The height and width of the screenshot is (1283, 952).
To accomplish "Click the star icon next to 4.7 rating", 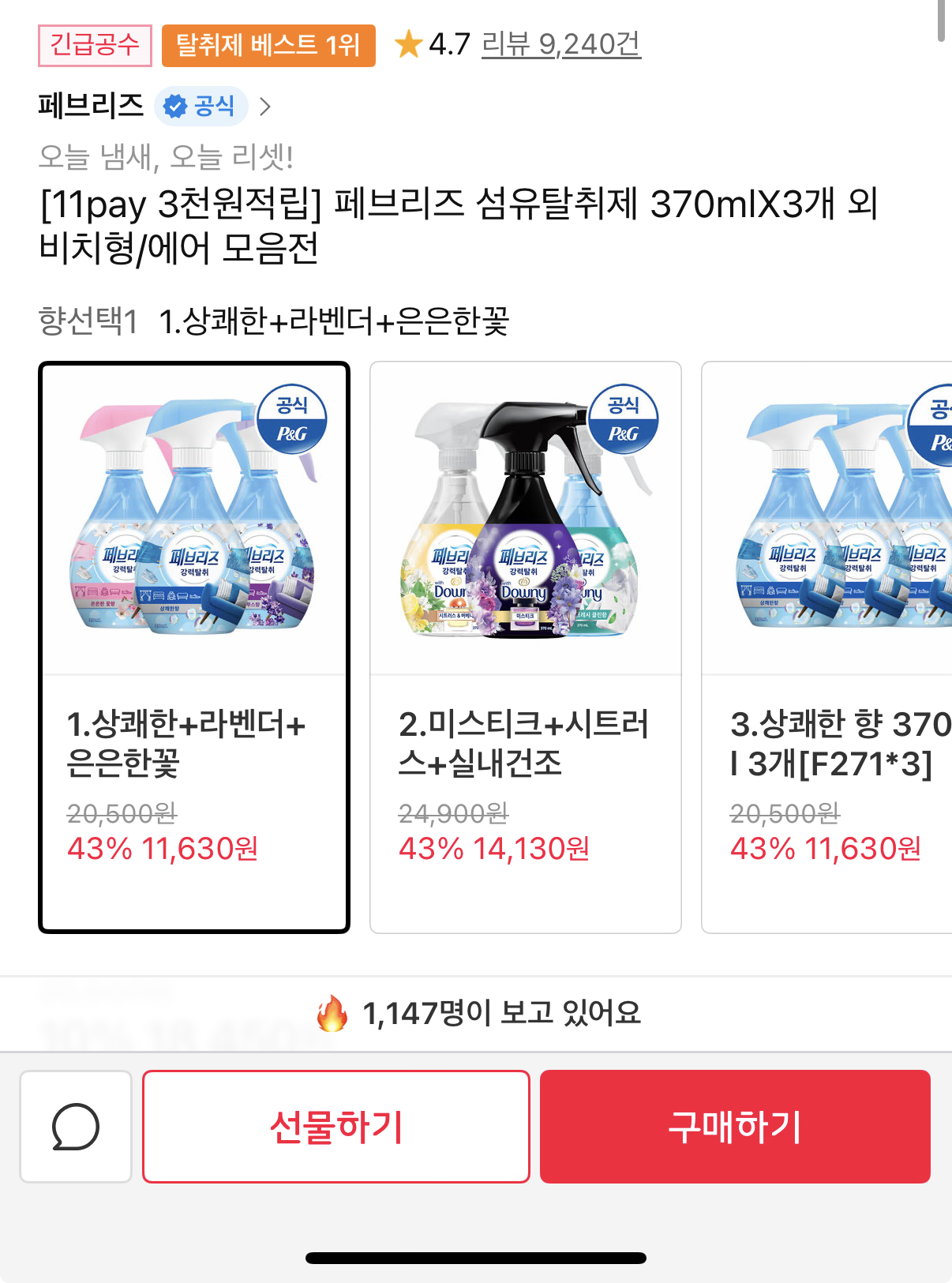I will pos(407,46).
